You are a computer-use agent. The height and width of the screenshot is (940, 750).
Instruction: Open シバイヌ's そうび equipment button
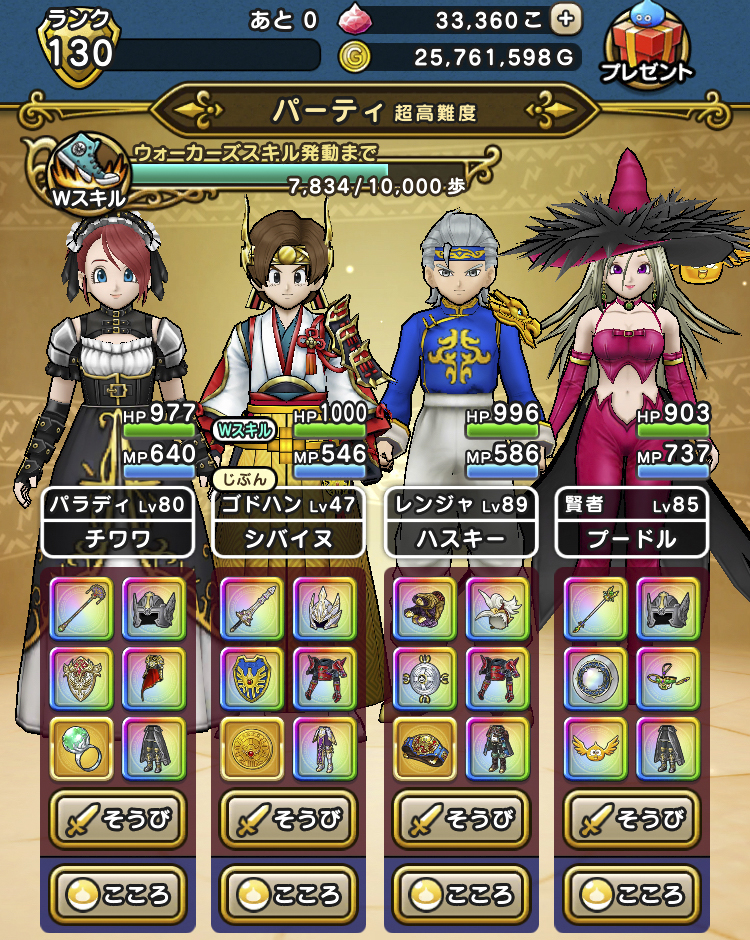[x=290, y=819]
